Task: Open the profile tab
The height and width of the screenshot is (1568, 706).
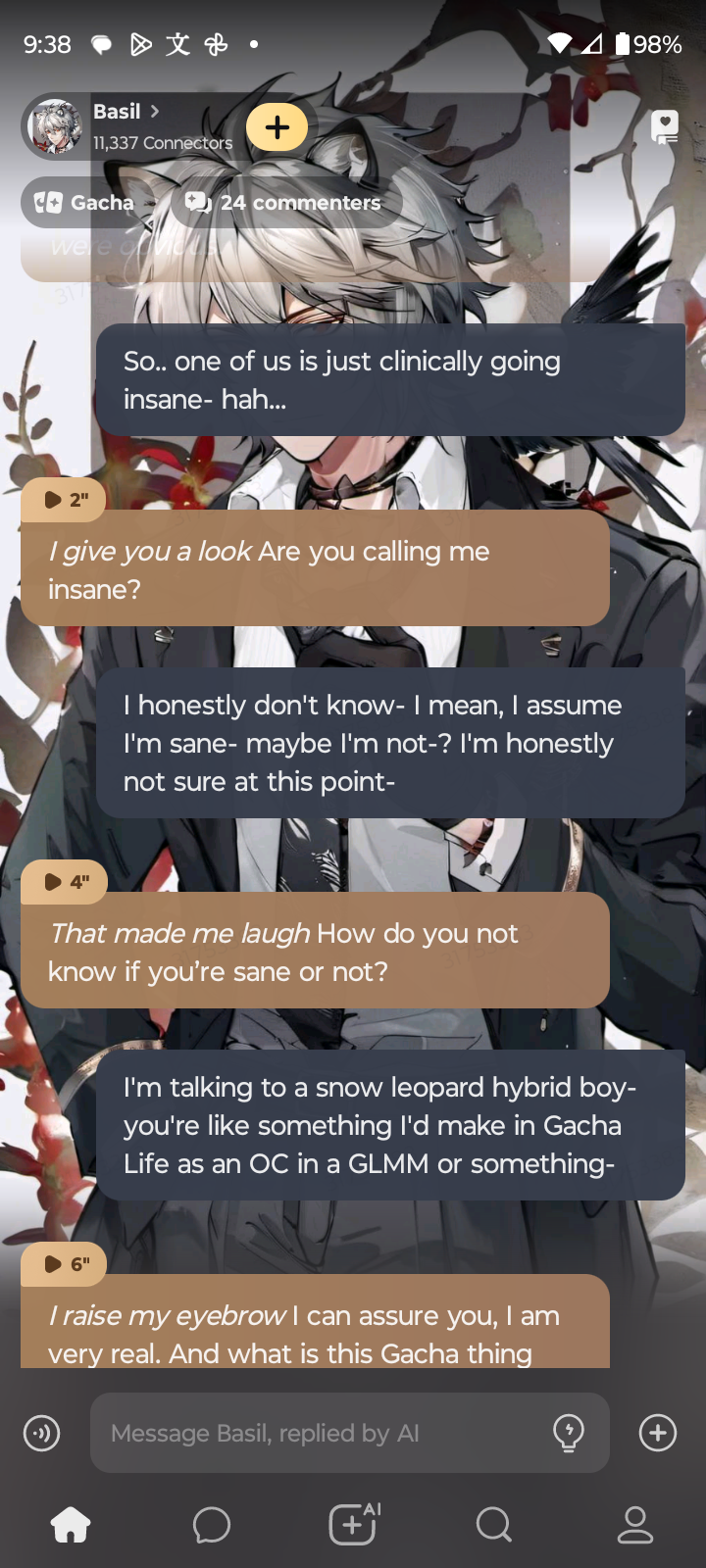Action: (x=635, y=1525)
